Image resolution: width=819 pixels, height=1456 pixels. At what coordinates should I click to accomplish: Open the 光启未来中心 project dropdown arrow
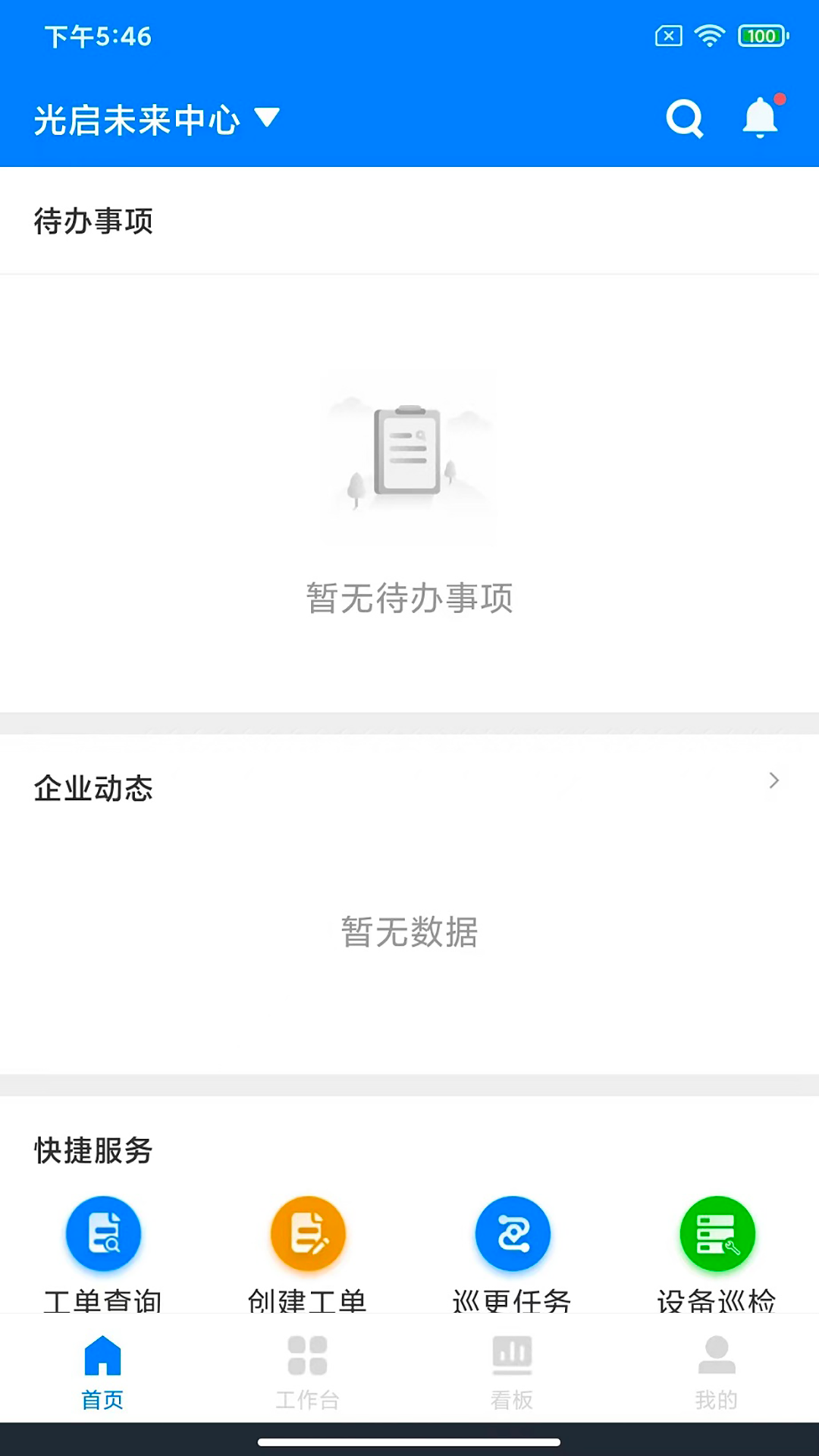(267, 119)
